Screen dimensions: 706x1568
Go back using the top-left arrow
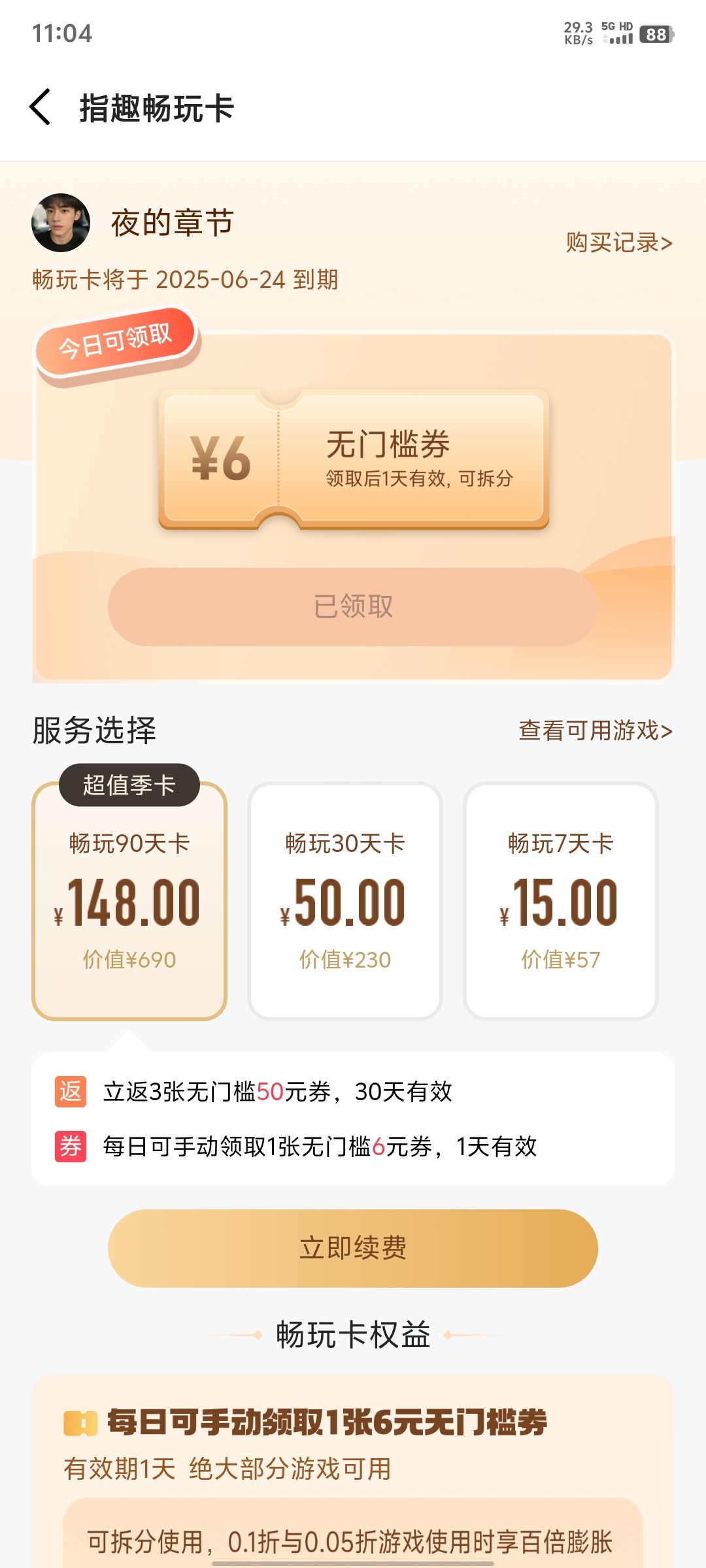(41, 107)
